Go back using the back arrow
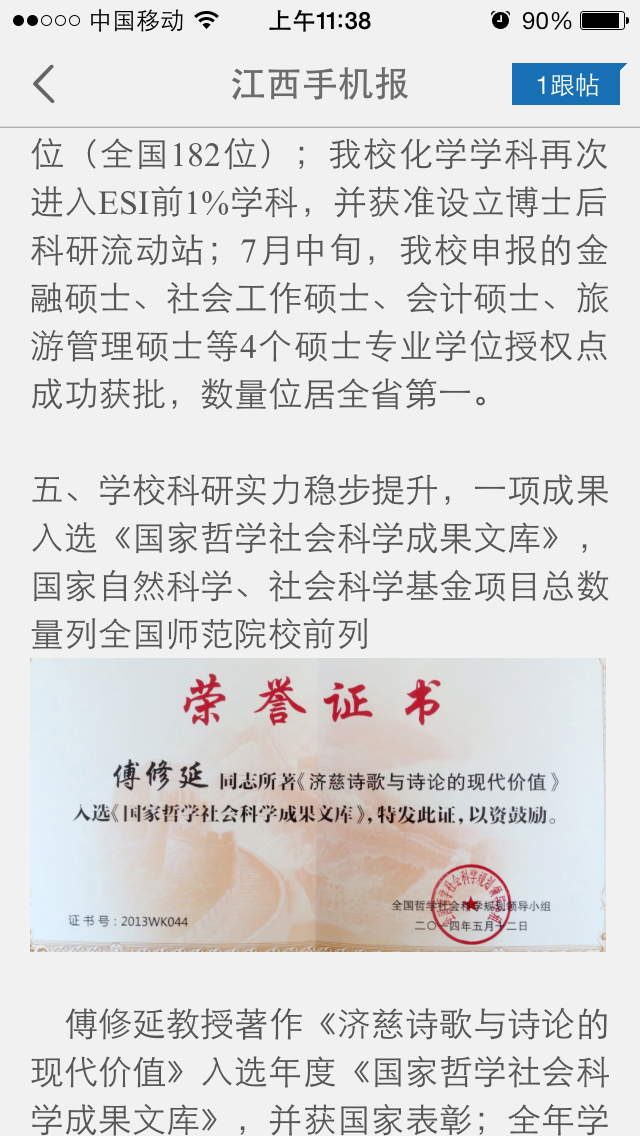The image size is (640, 1136). coord(44,85)
